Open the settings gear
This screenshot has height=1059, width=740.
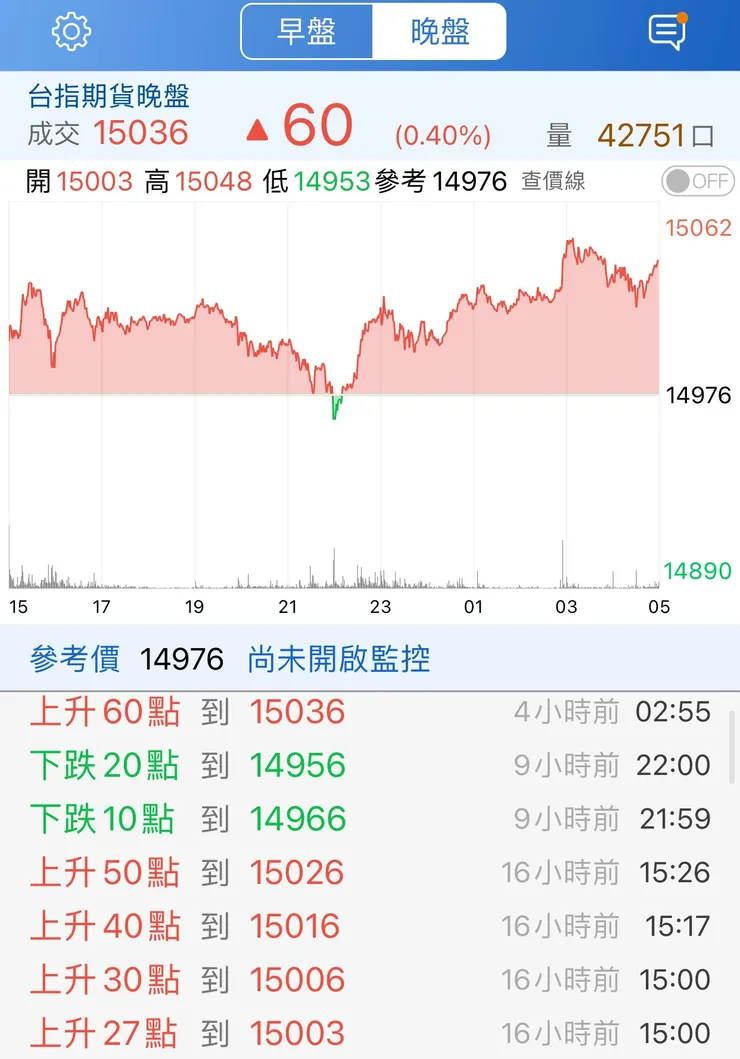click(x=71, y=32)
